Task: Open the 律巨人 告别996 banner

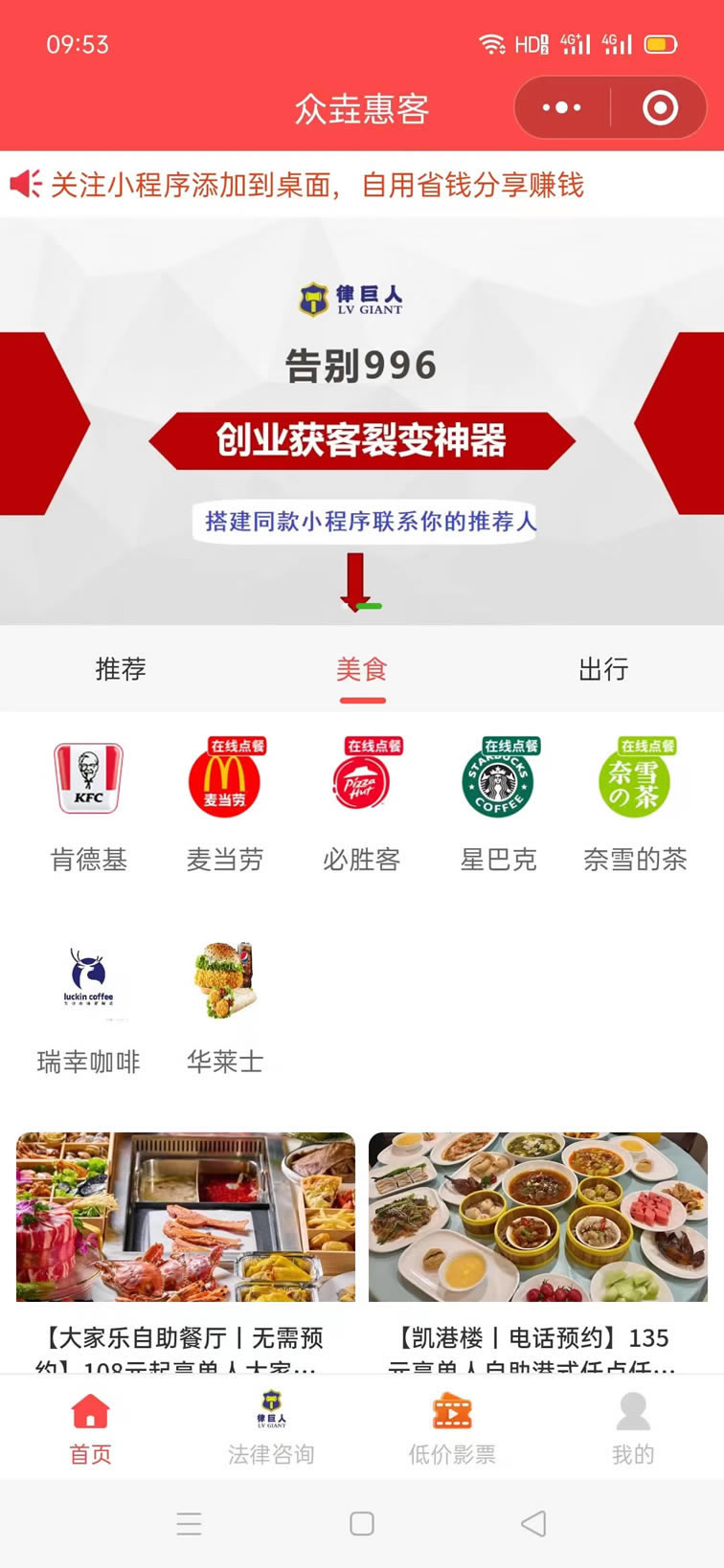Action: (362, 421)
